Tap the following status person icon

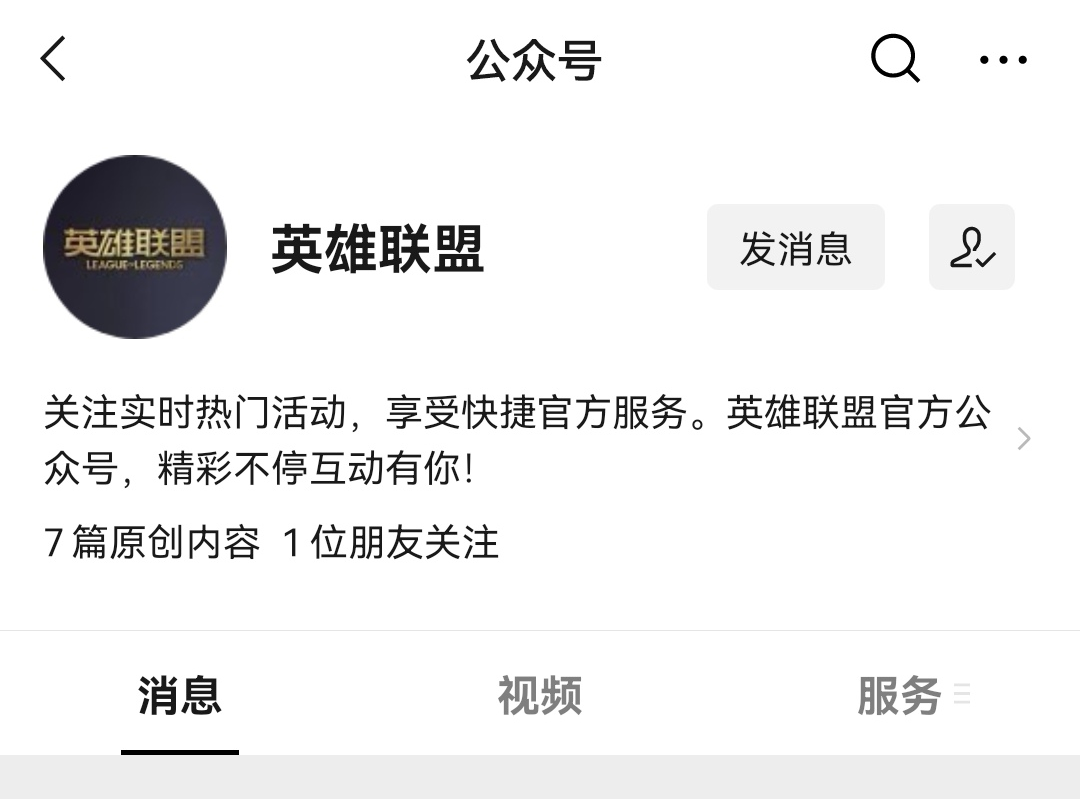click(971, 247)
